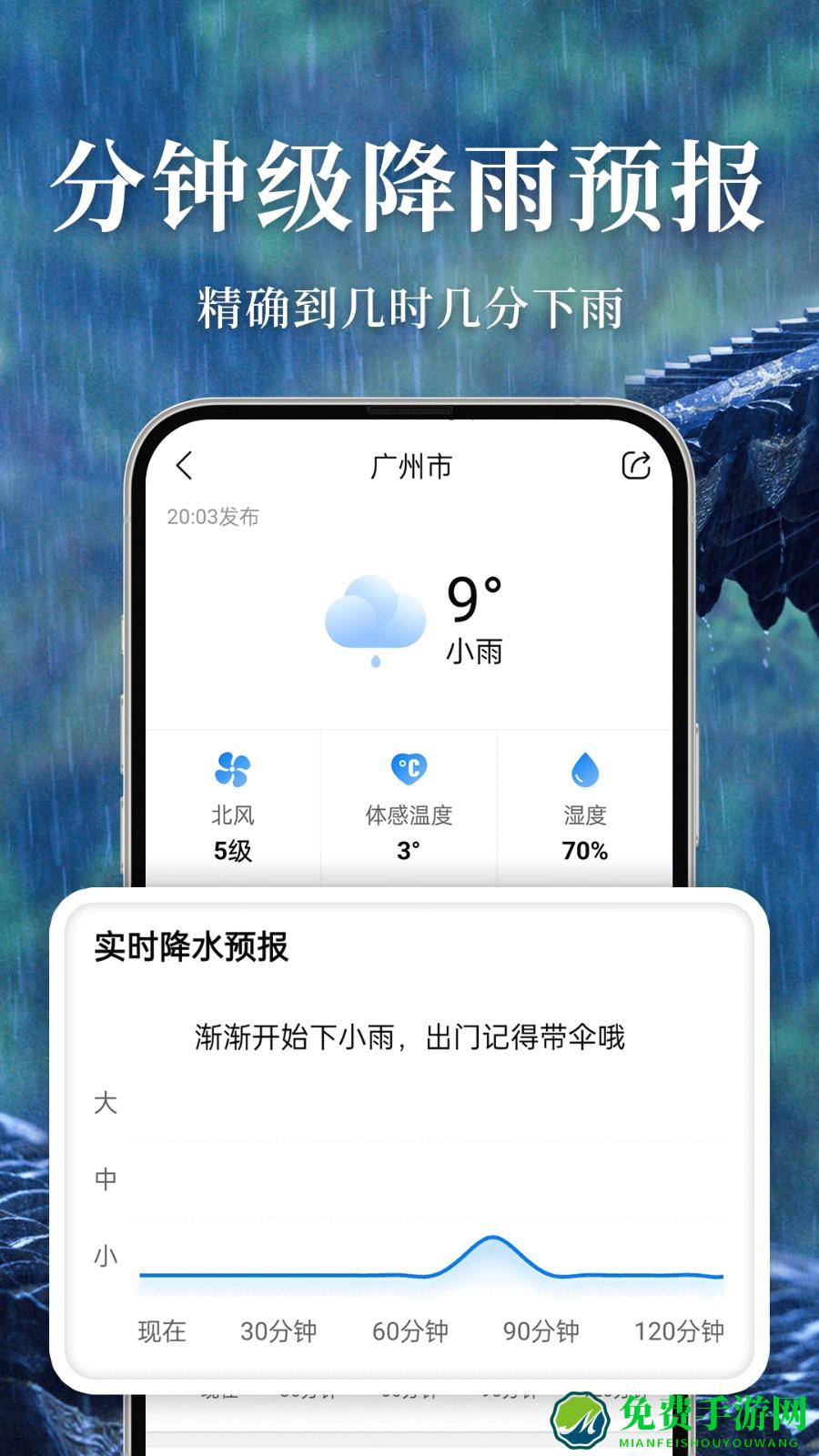Open the share icon on the weather page
The height and width of the screenshot is (1456, 819).
(637, 464)
